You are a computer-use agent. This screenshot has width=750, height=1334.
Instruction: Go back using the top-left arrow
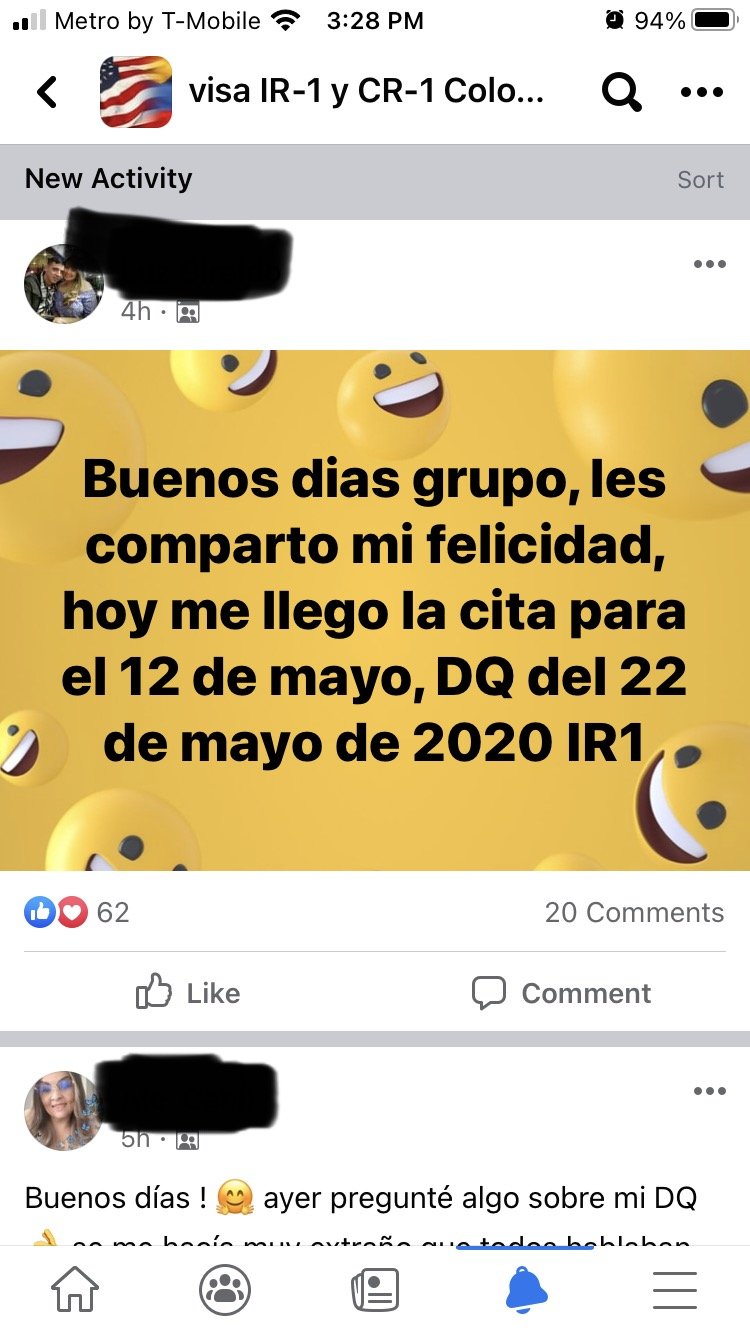[46, 92]
